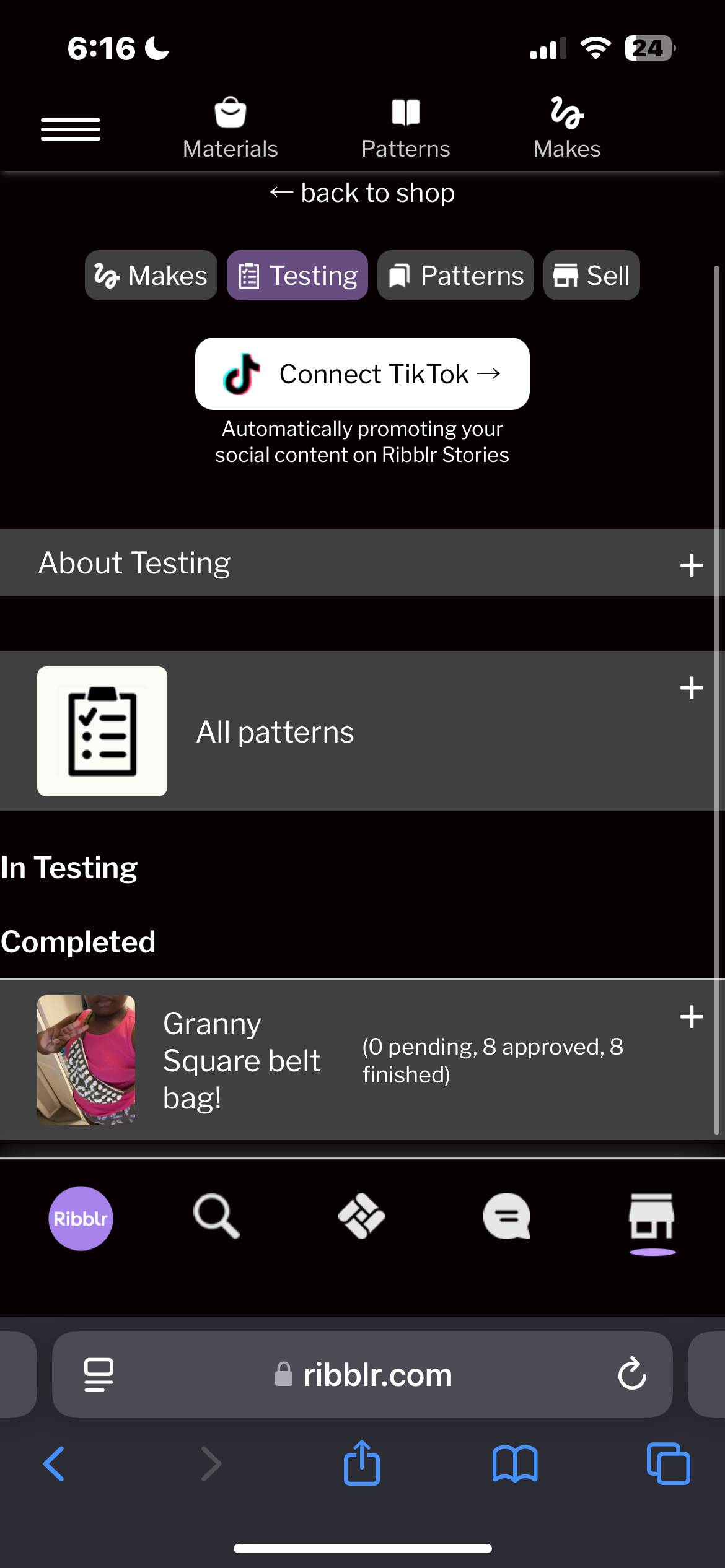This screenshot has width=725, height=1568.
Task: Select the Makes chip
Action: (x=151, y=276)
